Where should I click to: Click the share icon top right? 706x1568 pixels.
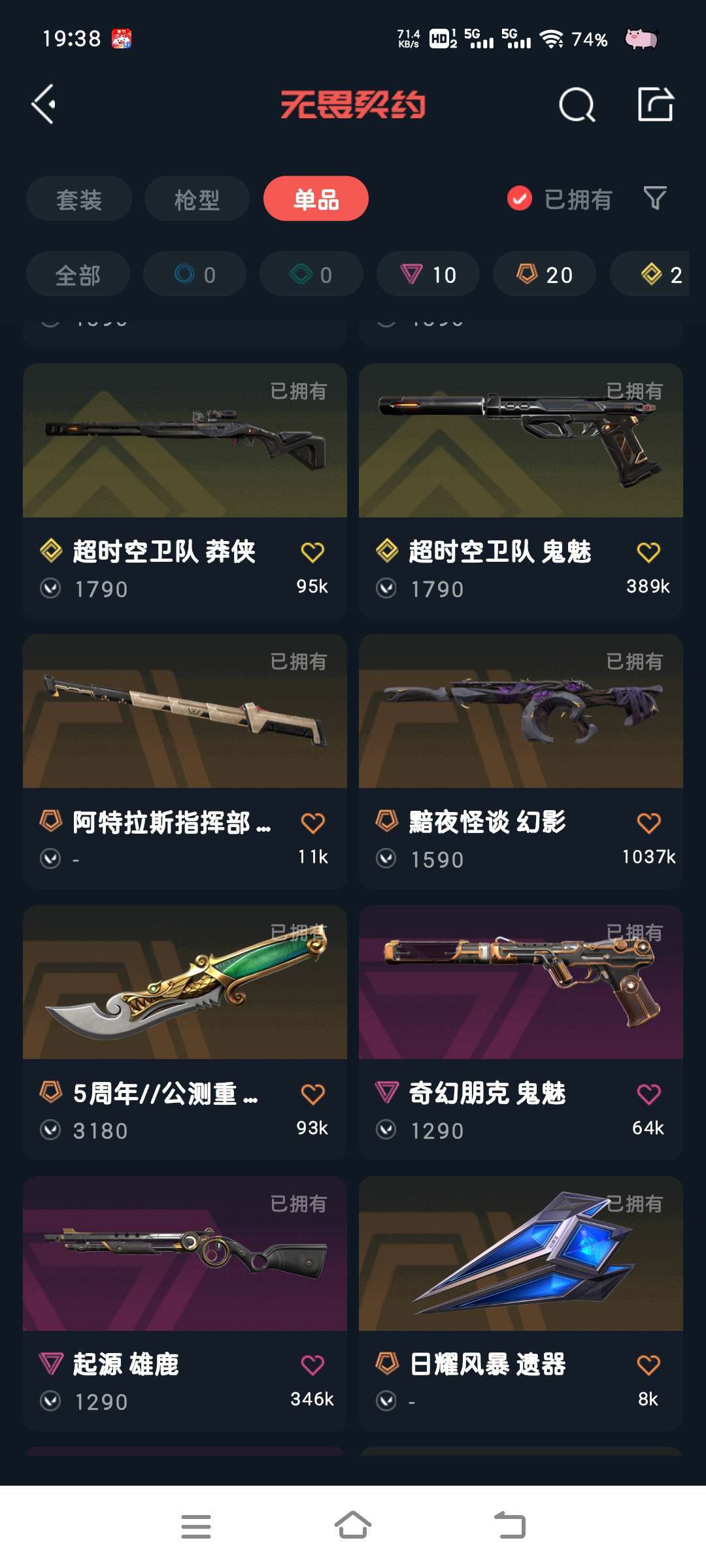(x=656, y=105)
